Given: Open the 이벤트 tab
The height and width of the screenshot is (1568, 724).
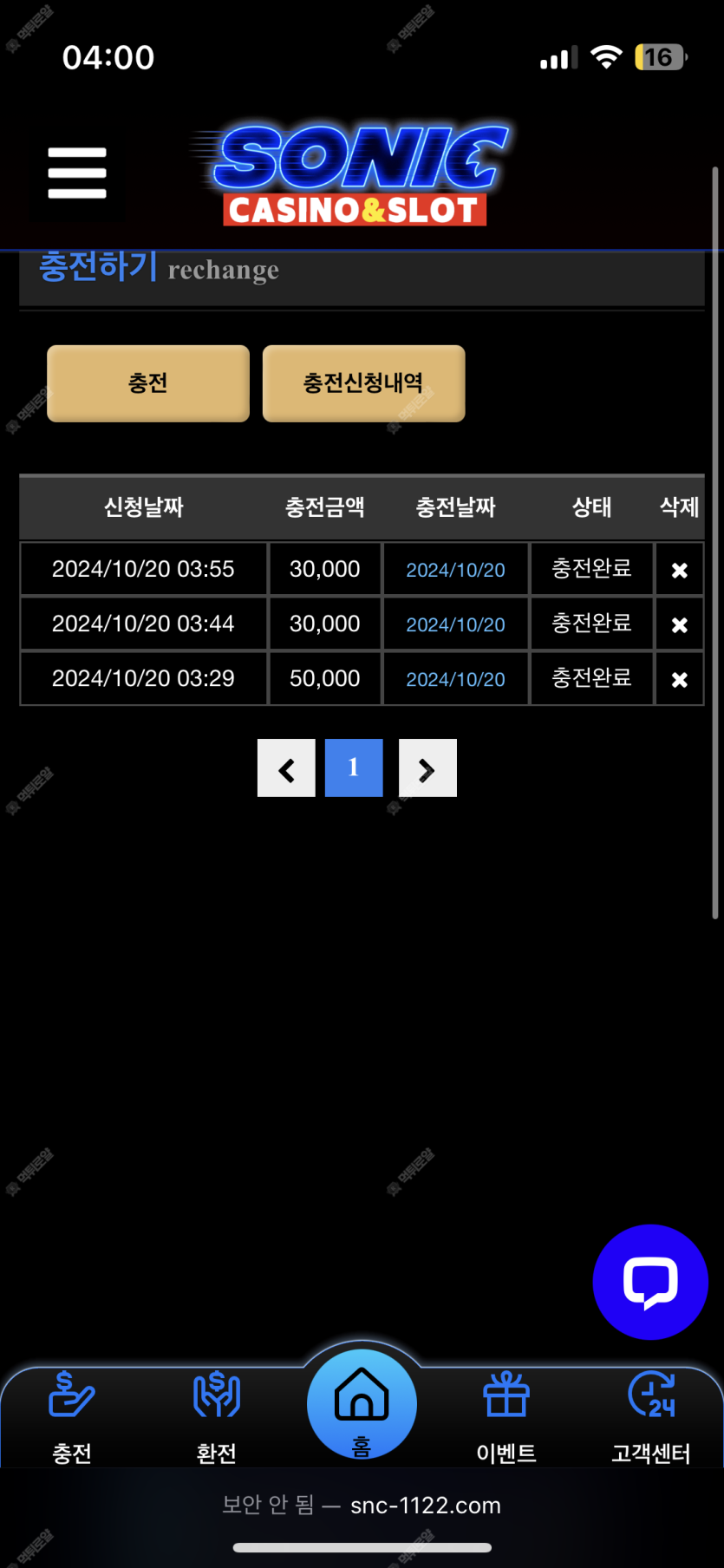Looking at the screenshot, I should [506, 1417].
